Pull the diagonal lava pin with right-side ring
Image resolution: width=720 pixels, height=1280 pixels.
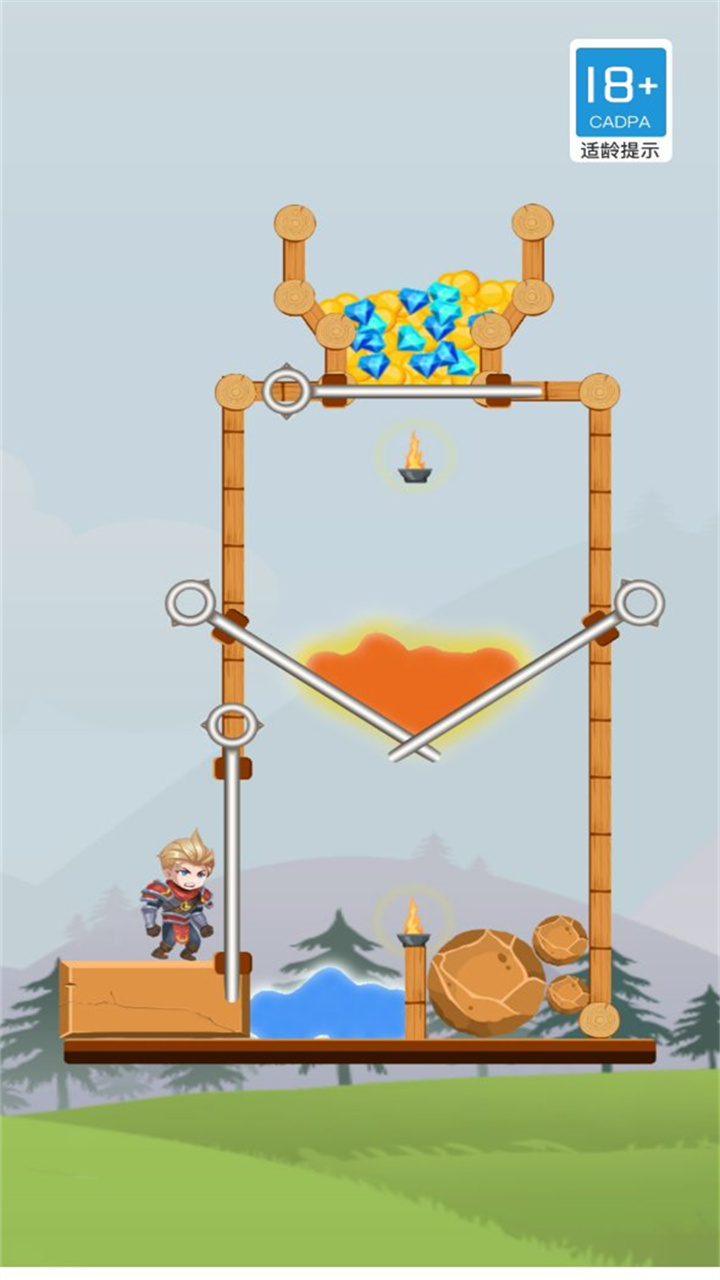[x=639, y=602]
